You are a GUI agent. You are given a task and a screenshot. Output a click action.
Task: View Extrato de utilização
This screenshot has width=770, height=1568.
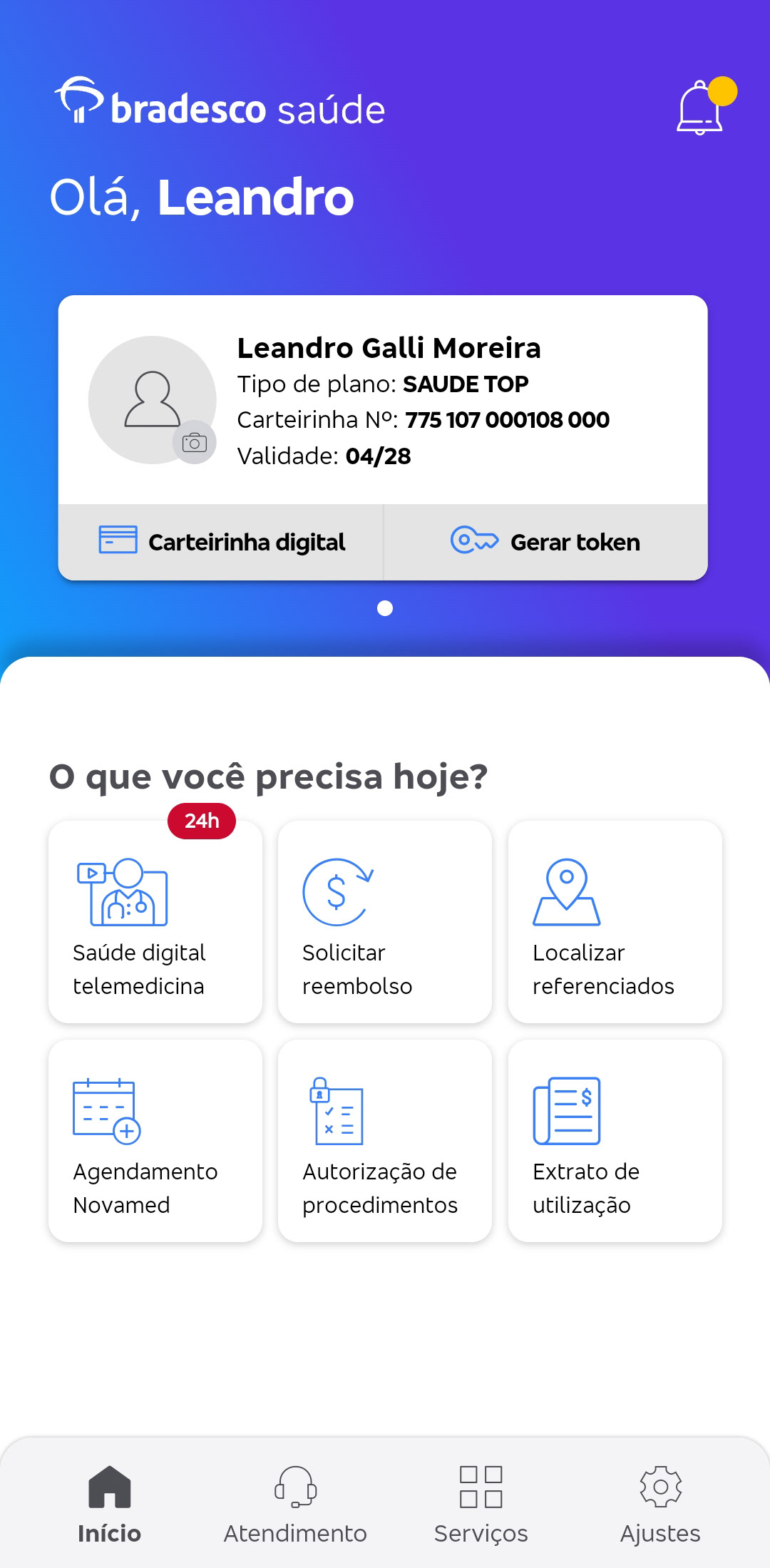[x=615, y=1141]
